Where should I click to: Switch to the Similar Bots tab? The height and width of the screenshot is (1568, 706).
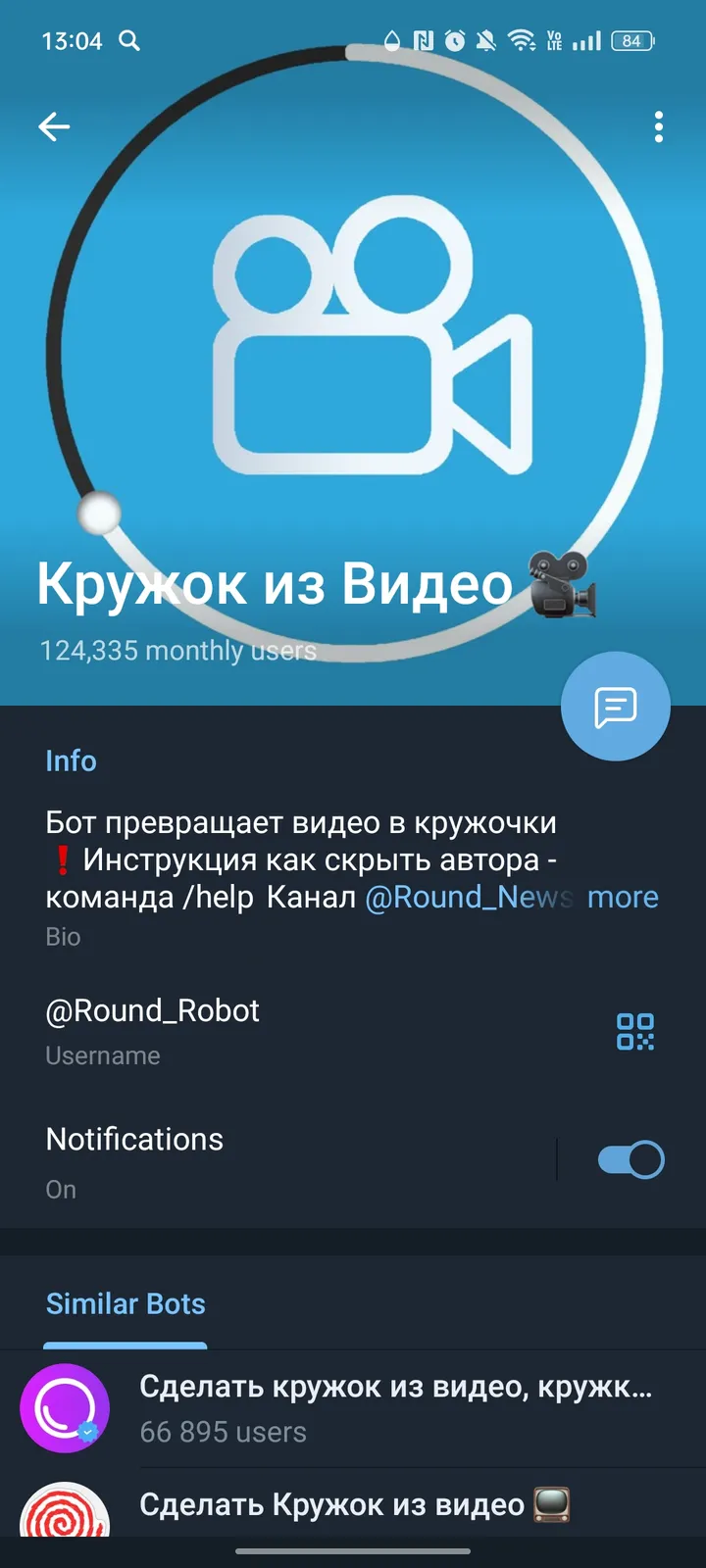pyautogui.click(x=126, y=1303)
